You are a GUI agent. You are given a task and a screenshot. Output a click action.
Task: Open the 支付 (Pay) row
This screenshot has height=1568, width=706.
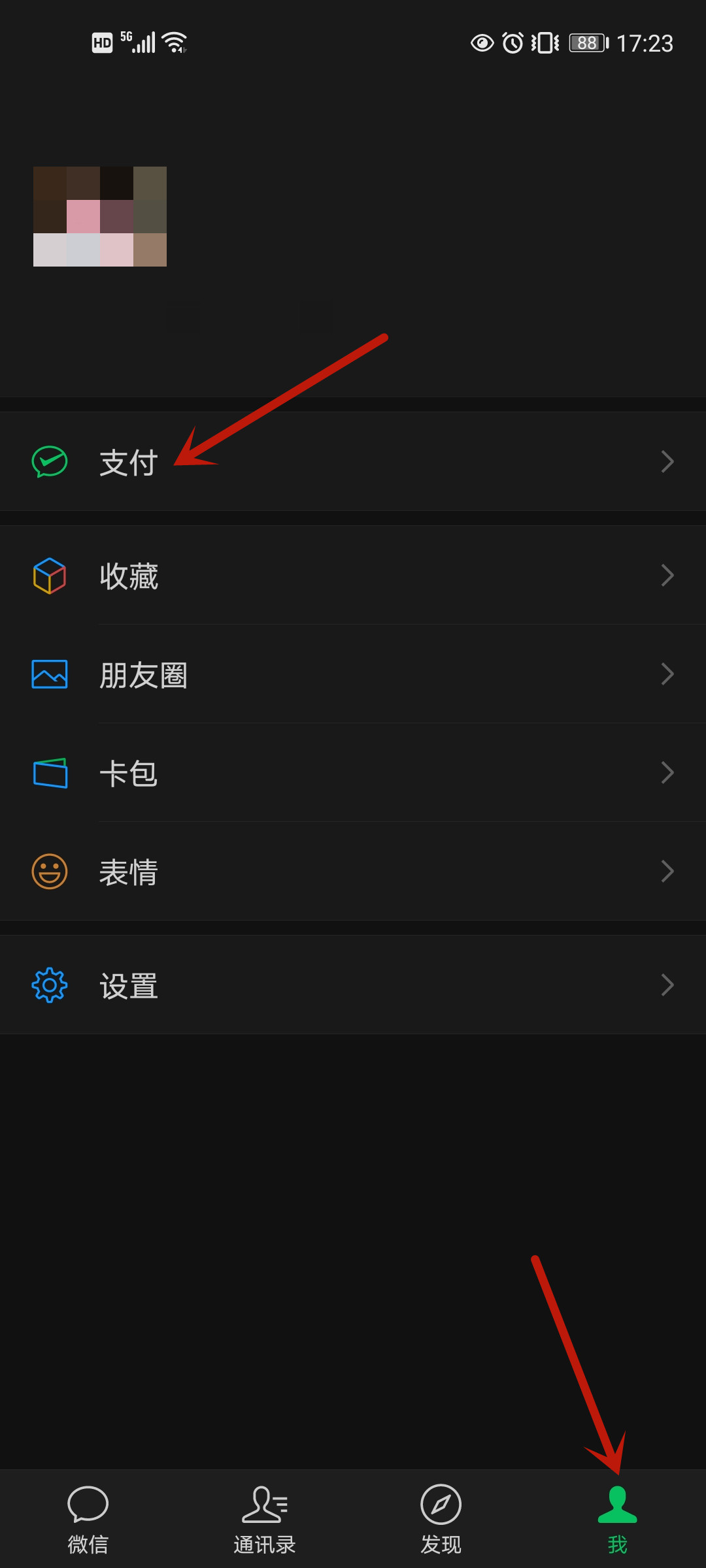[353, 462]
